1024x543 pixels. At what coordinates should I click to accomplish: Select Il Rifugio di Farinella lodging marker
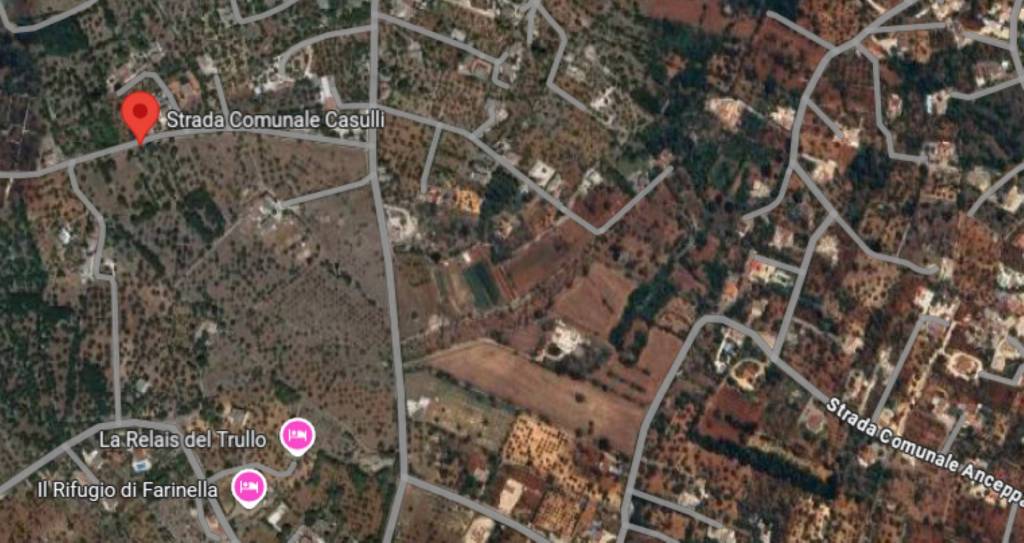250,487
